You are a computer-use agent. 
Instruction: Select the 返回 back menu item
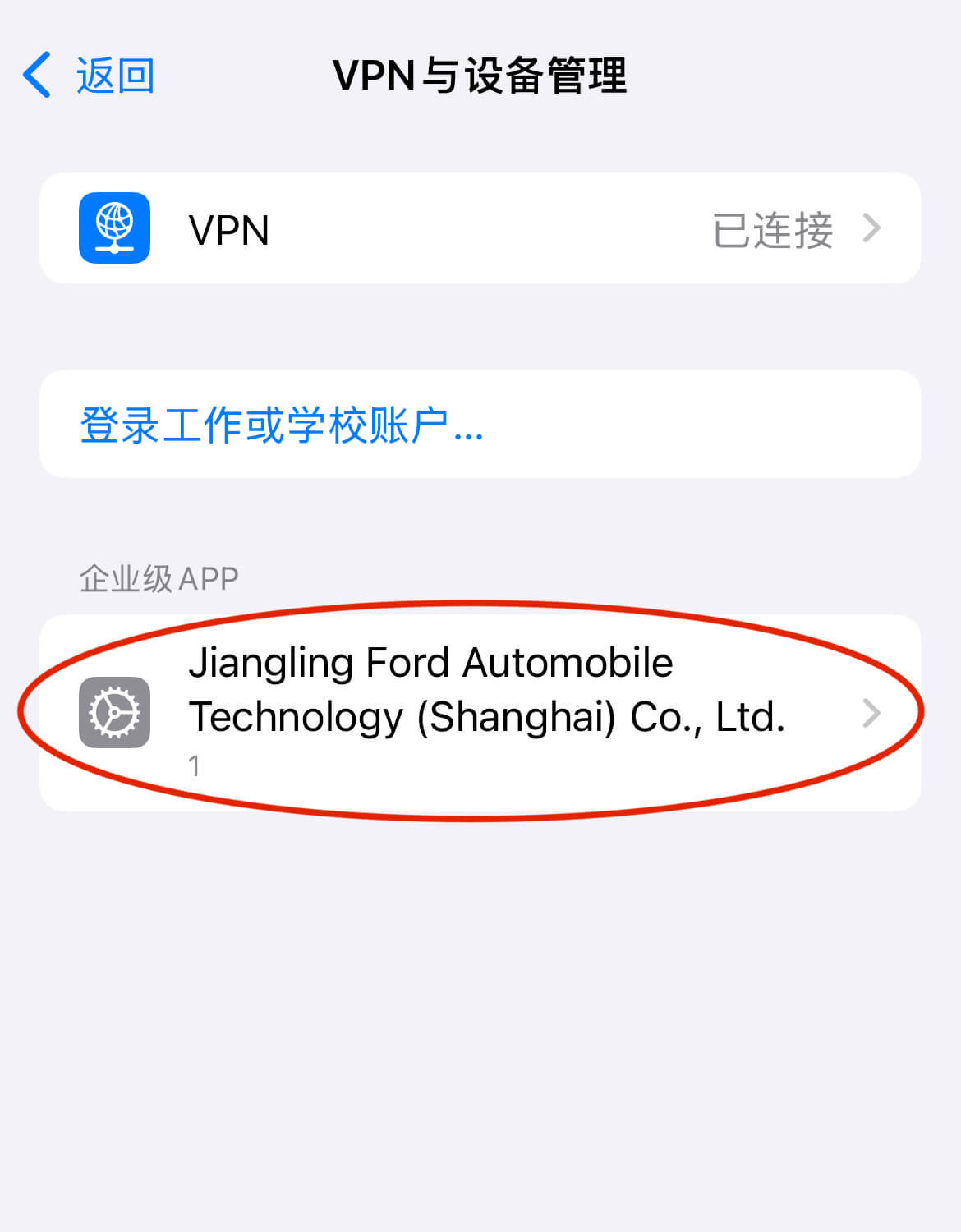point(115,74)
